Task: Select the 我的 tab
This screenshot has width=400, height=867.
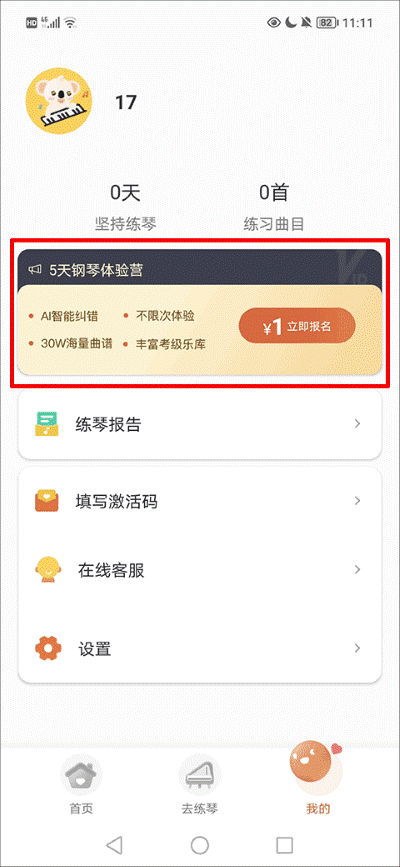Action: [318, 780]
